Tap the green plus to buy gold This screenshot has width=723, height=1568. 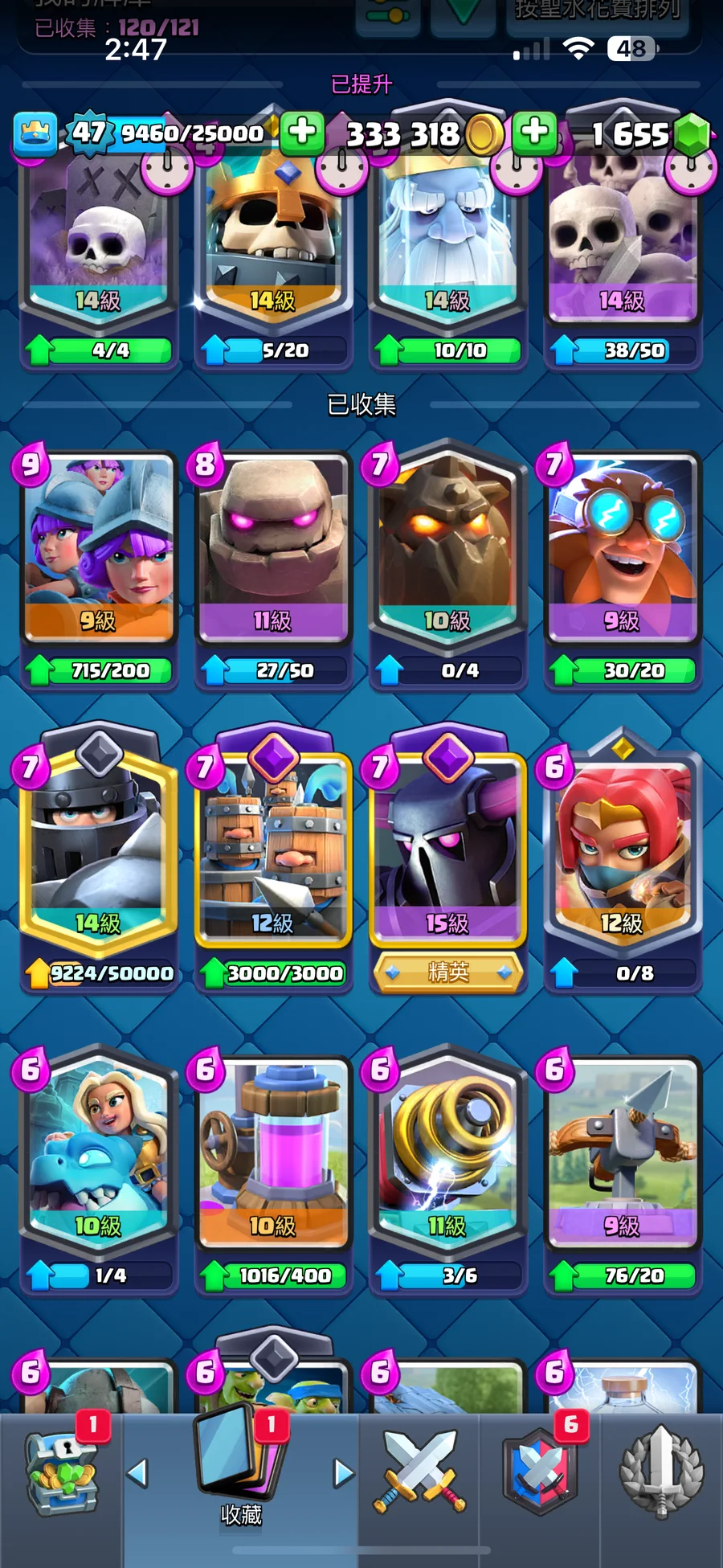tap(535, 132)
